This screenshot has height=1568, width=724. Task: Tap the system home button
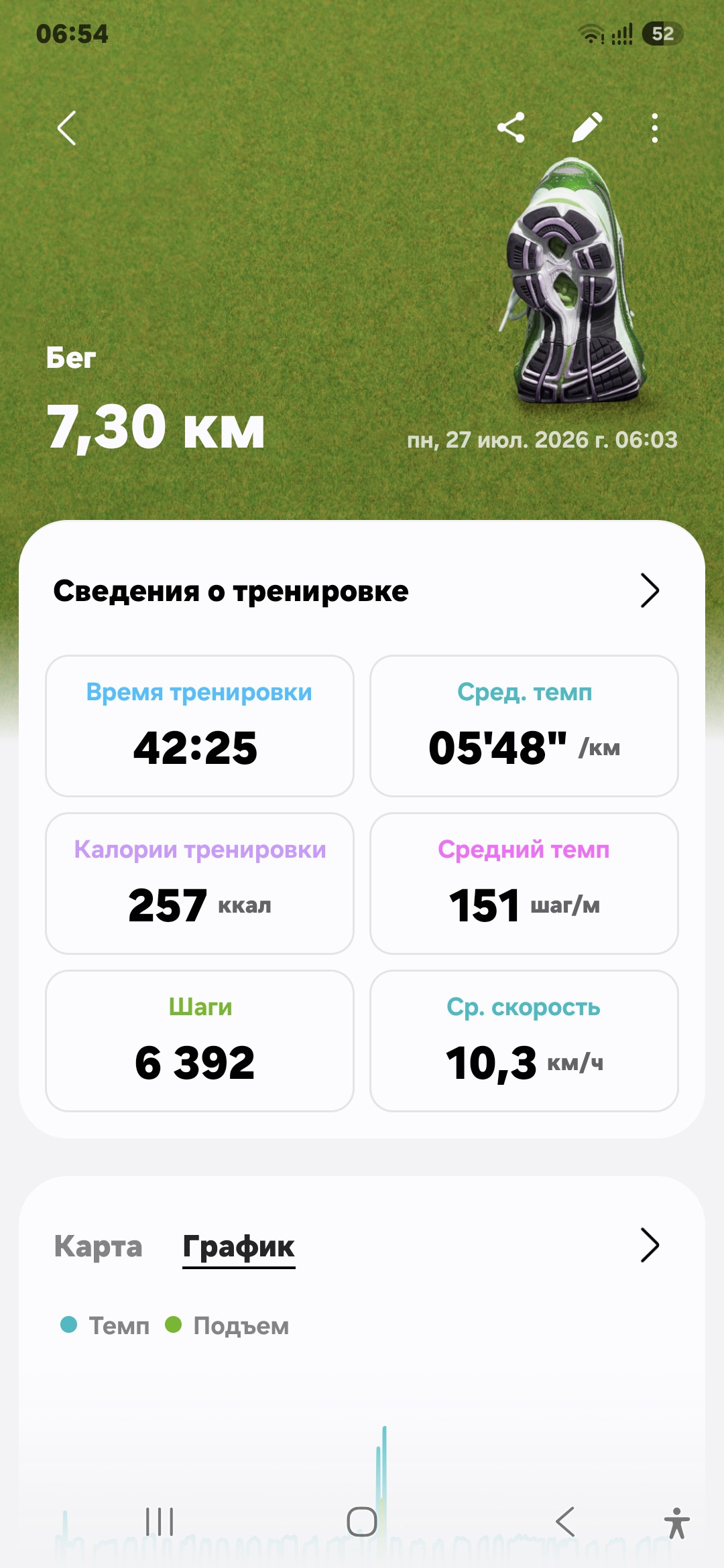[362, 1521]
